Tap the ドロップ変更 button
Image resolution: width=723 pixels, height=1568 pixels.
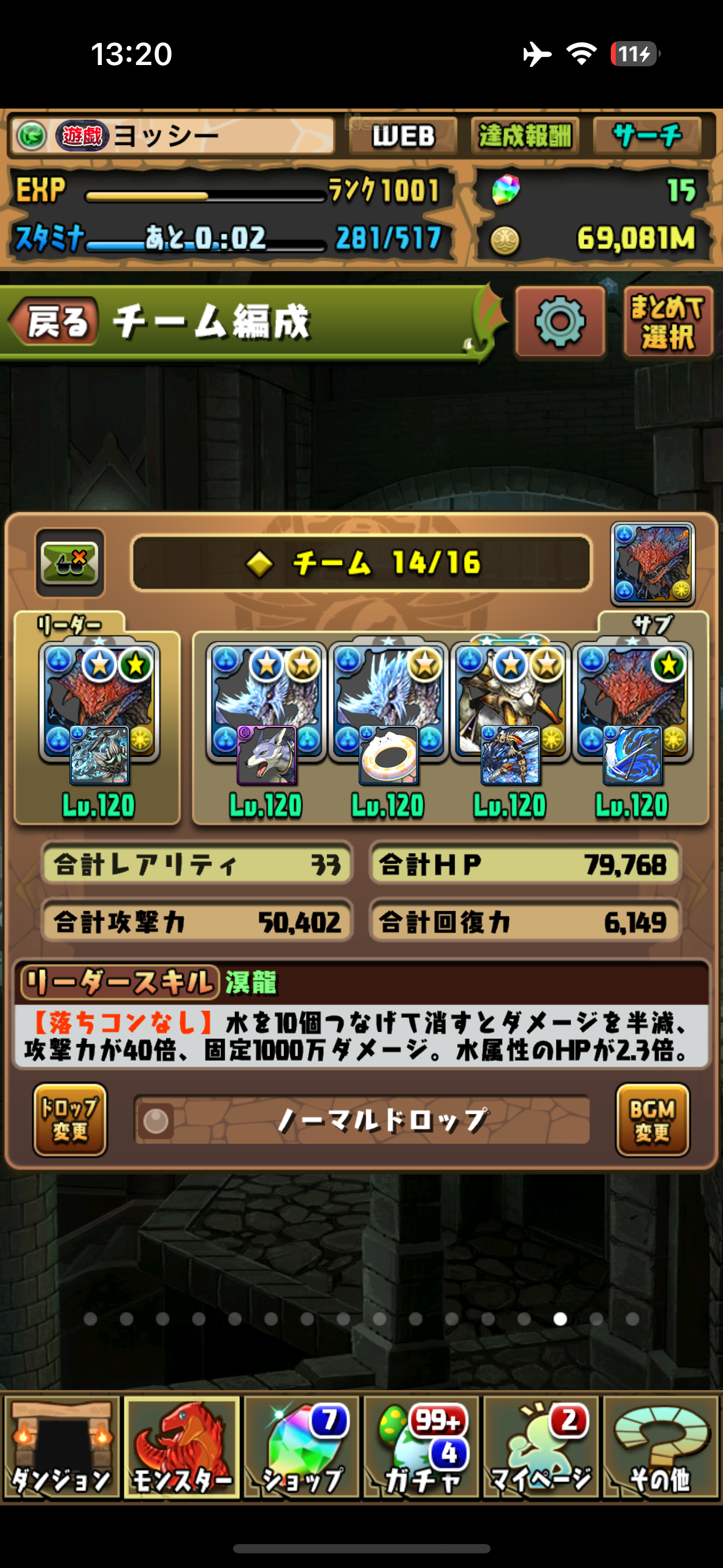click(x=70, y=1120)
